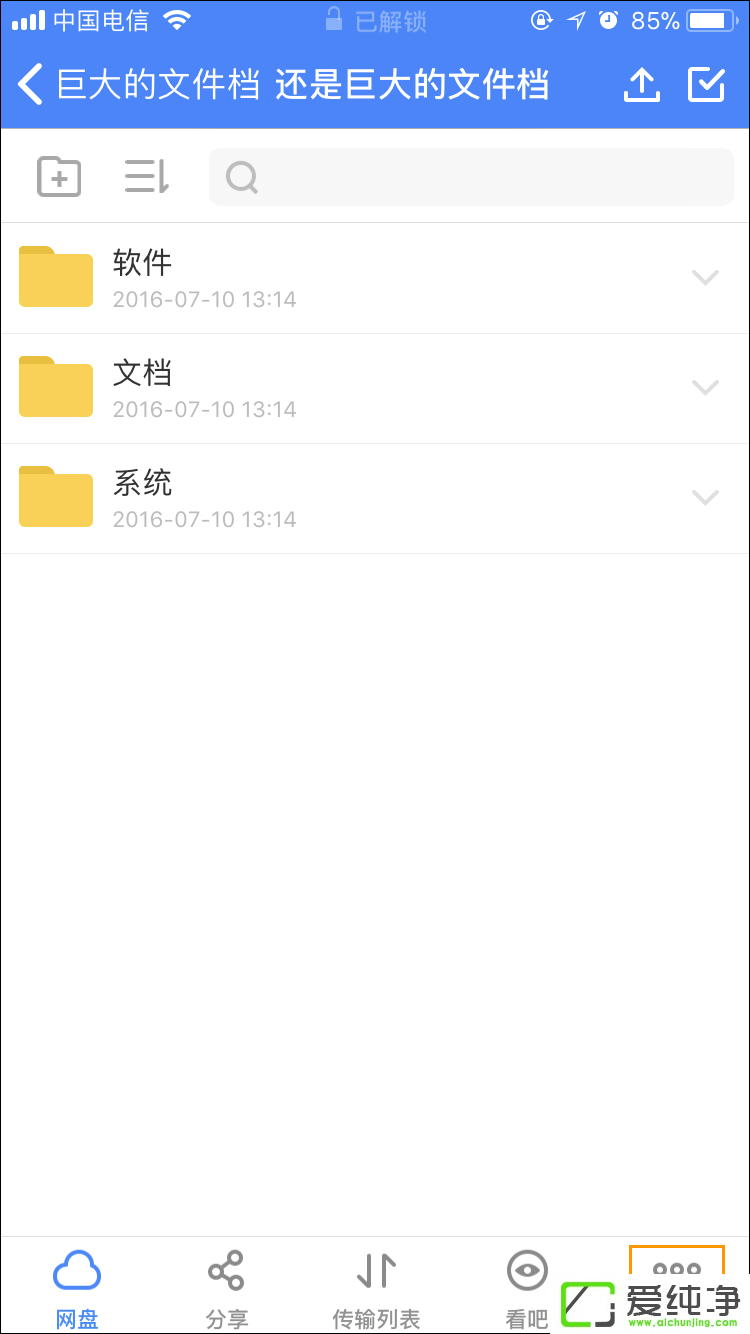
Task: Tap the magnifier icon in the search bar
Action: click(240, 176)
